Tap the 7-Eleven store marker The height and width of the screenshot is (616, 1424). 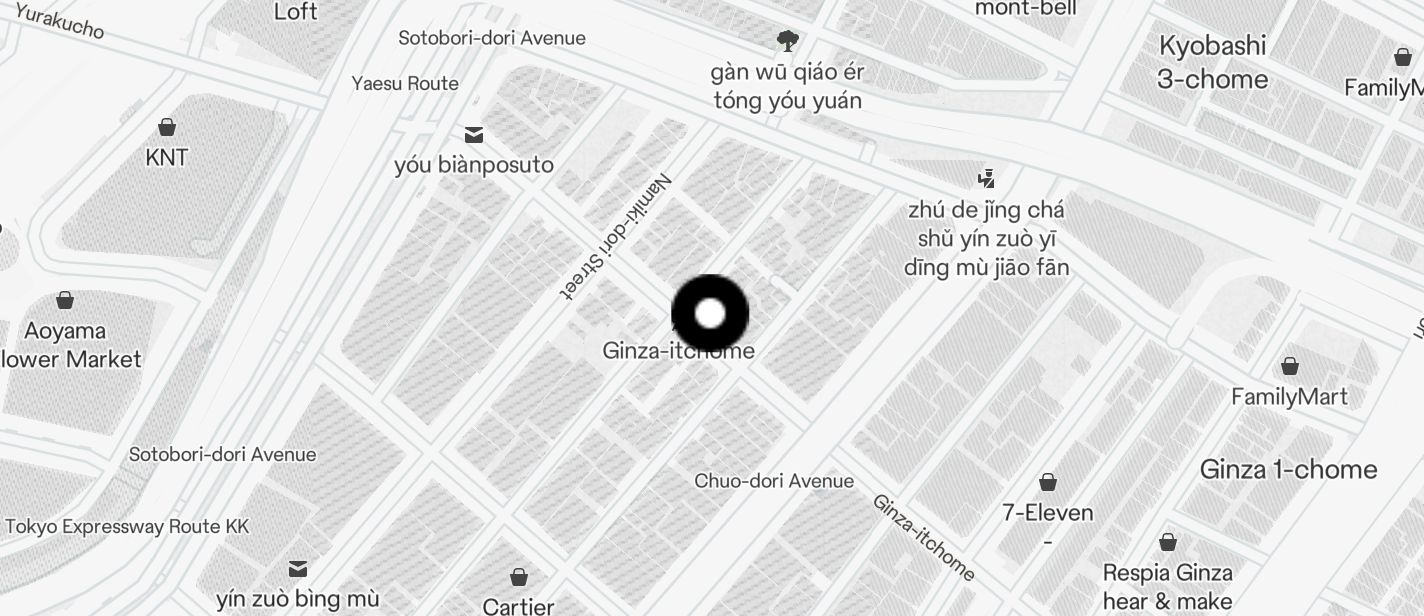click(x=1048, y=483)
